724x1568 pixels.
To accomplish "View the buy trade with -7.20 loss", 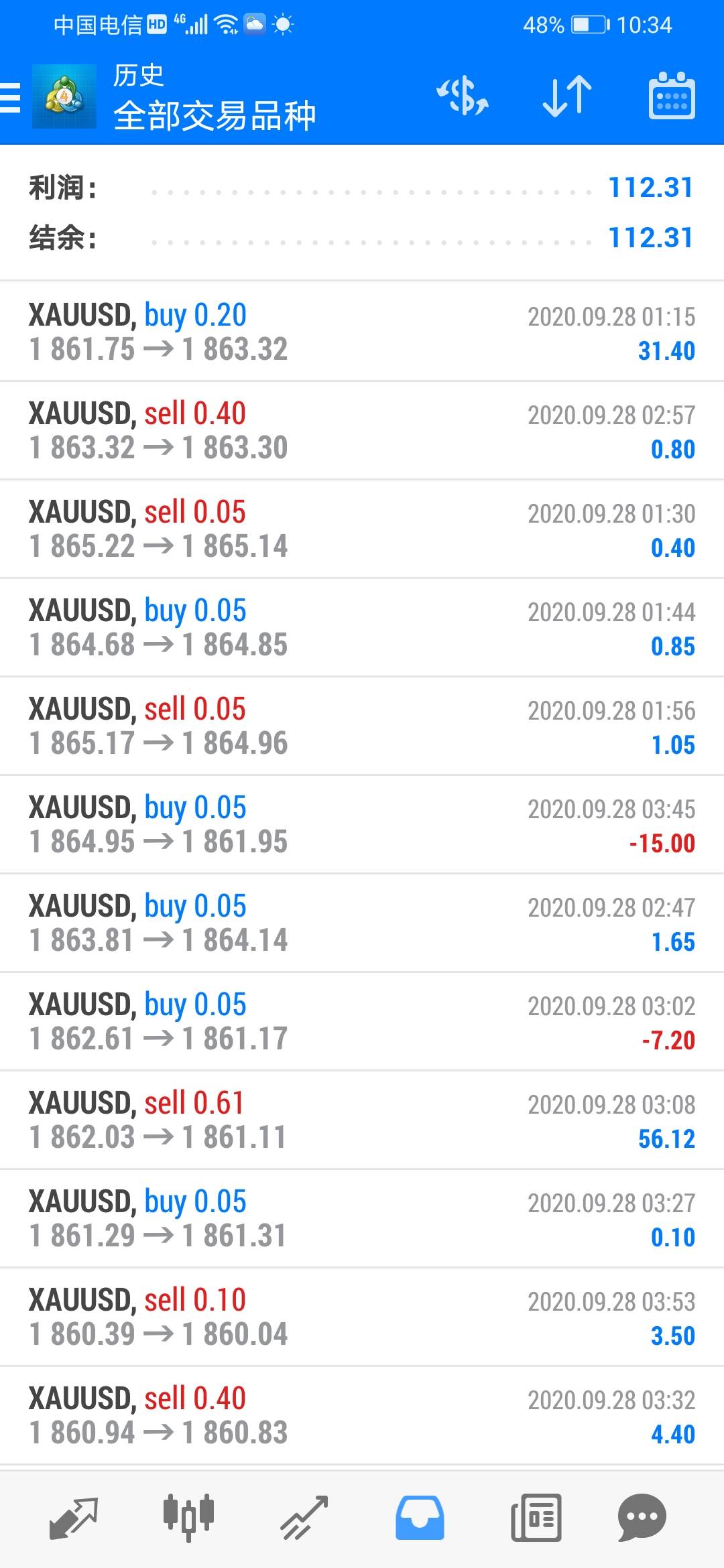I will [362, 1021].
